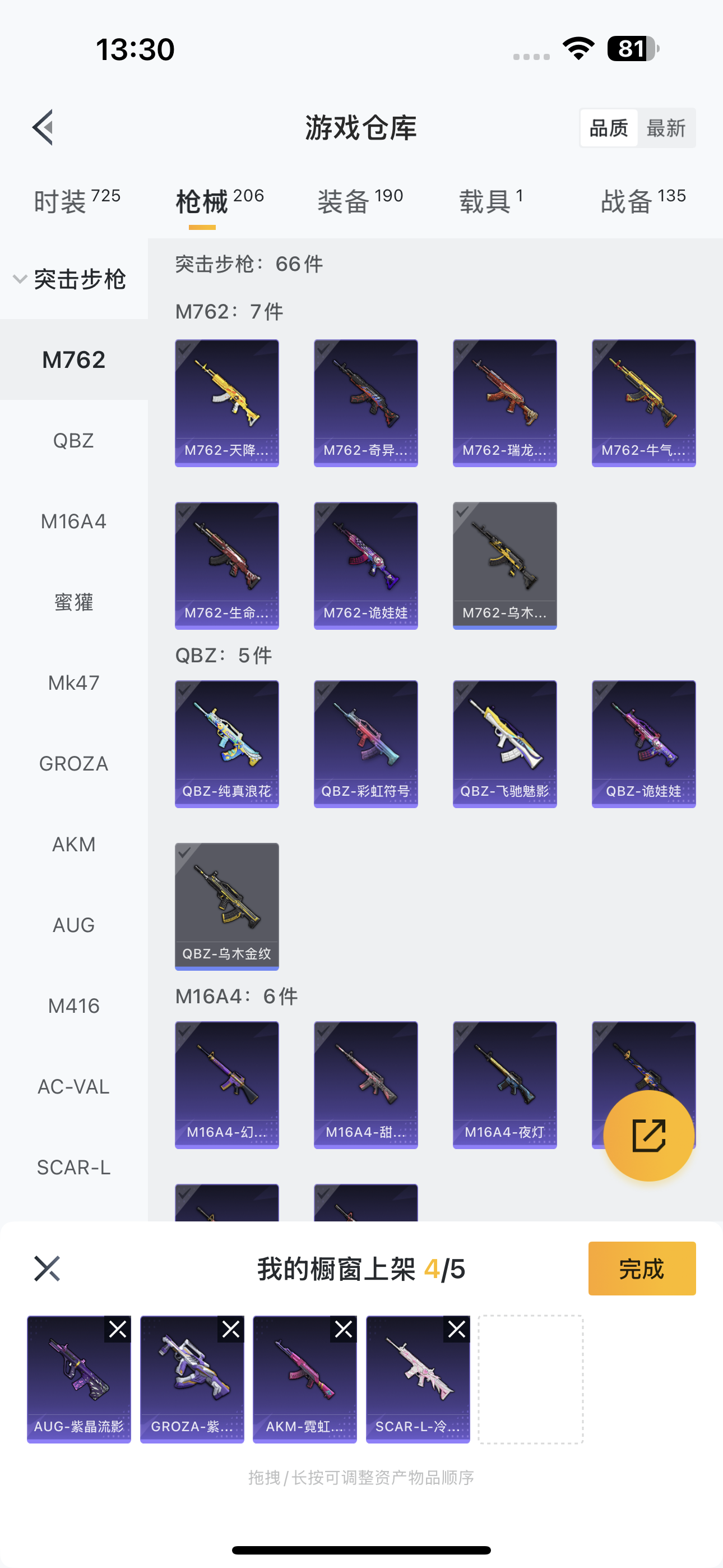
Task: Confirm showcase with 完成 button
Action: (641, 1269)
